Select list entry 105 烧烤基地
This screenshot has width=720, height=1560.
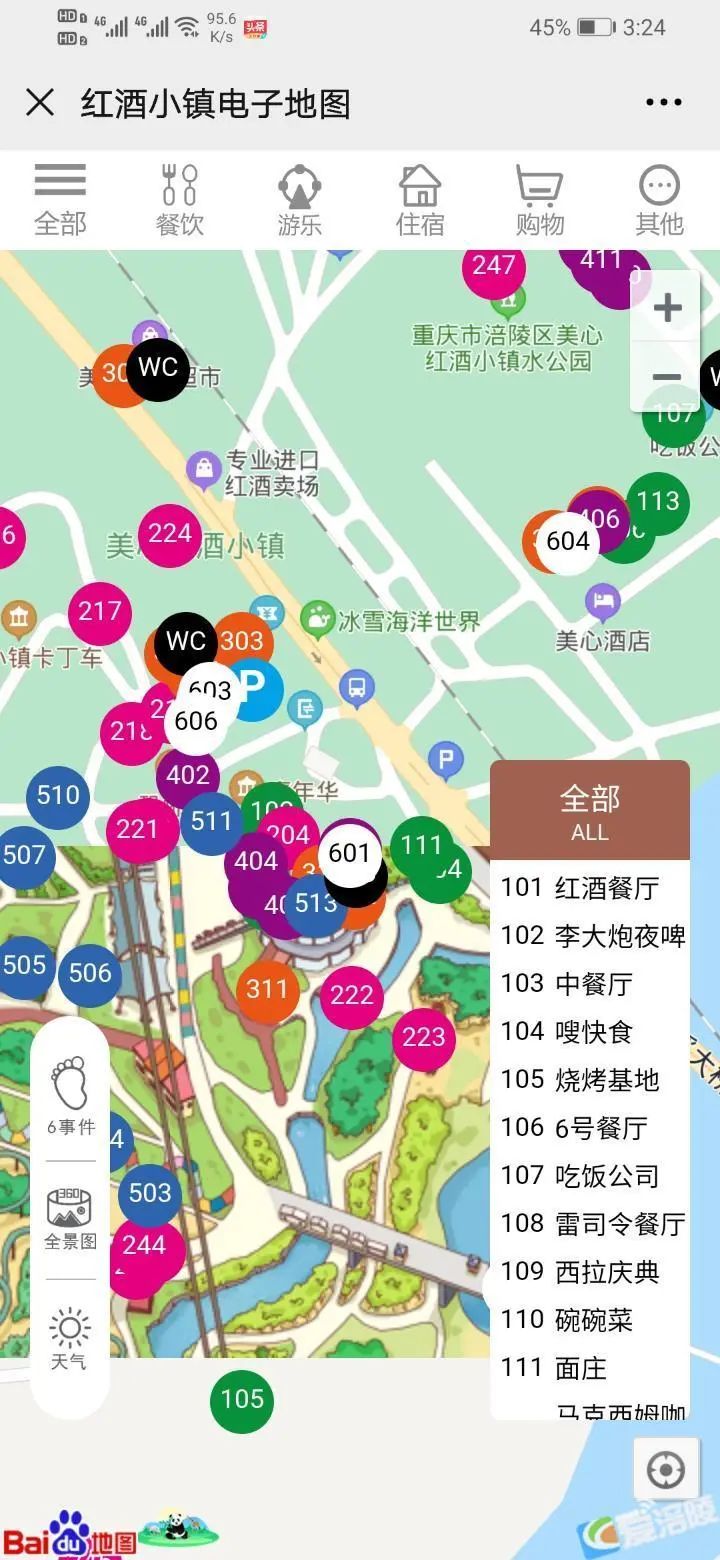[x=589, y=1079]
